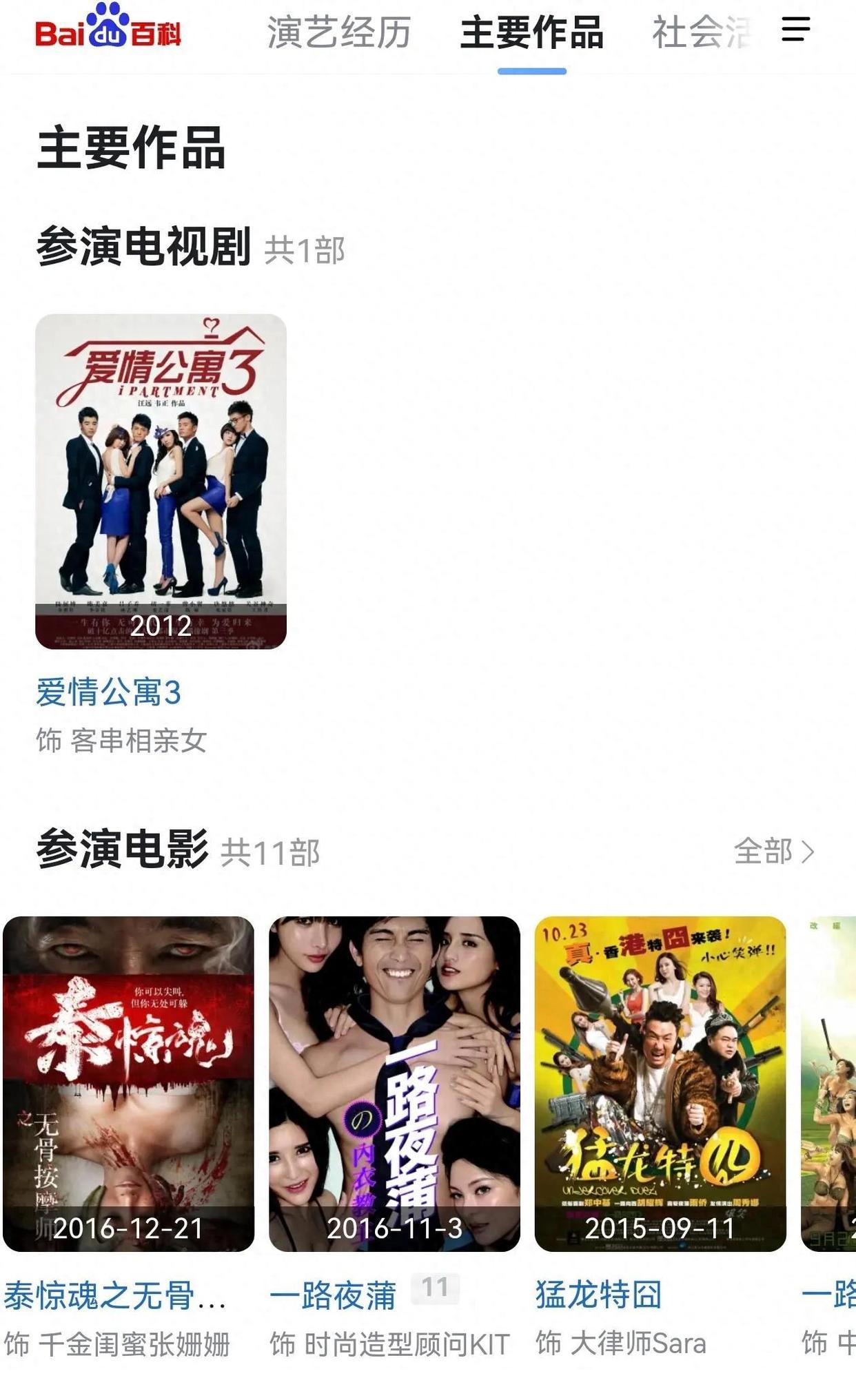856x1400 pixels.
Task: Open the 一路夜蒲 movie poster
Action: click(x=394, y=1083)
